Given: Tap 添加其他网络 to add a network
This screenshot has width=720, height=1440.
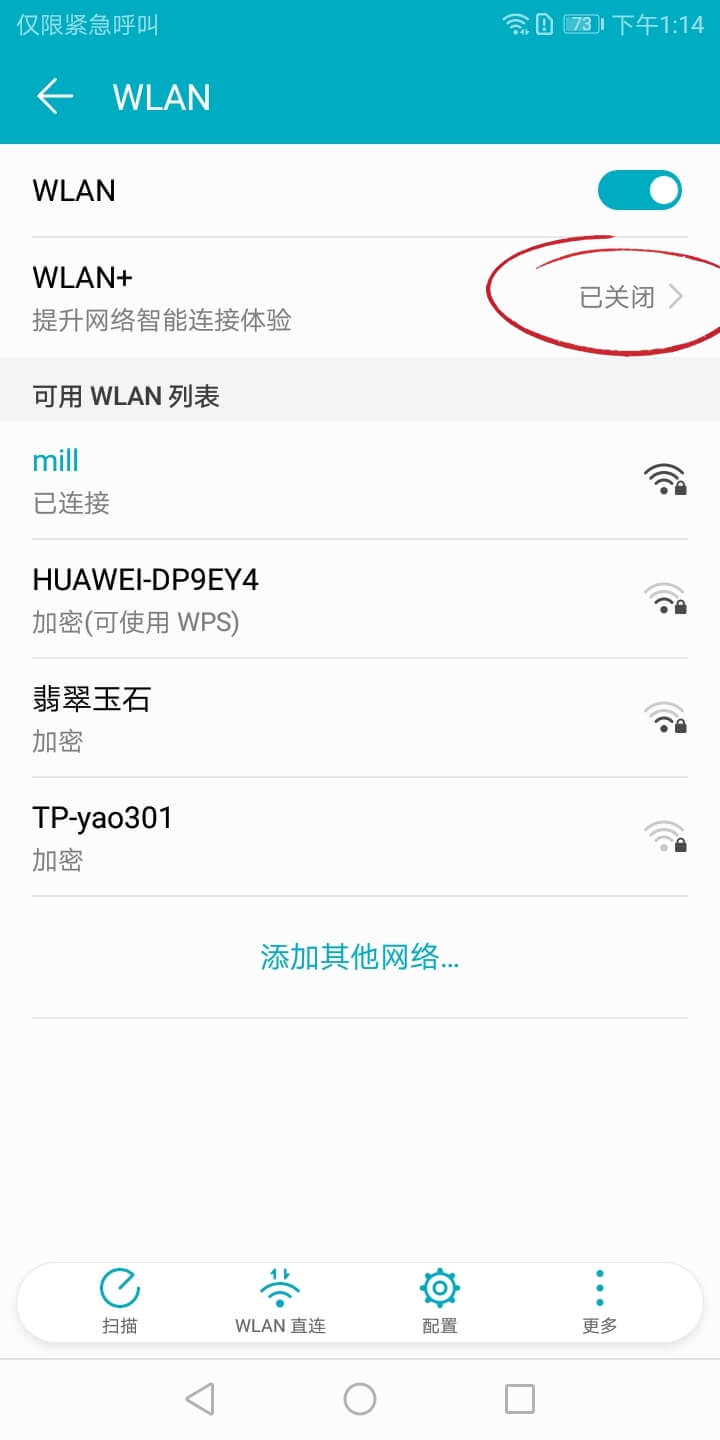Looking at the screenshot, I should (x=360, y=957).
